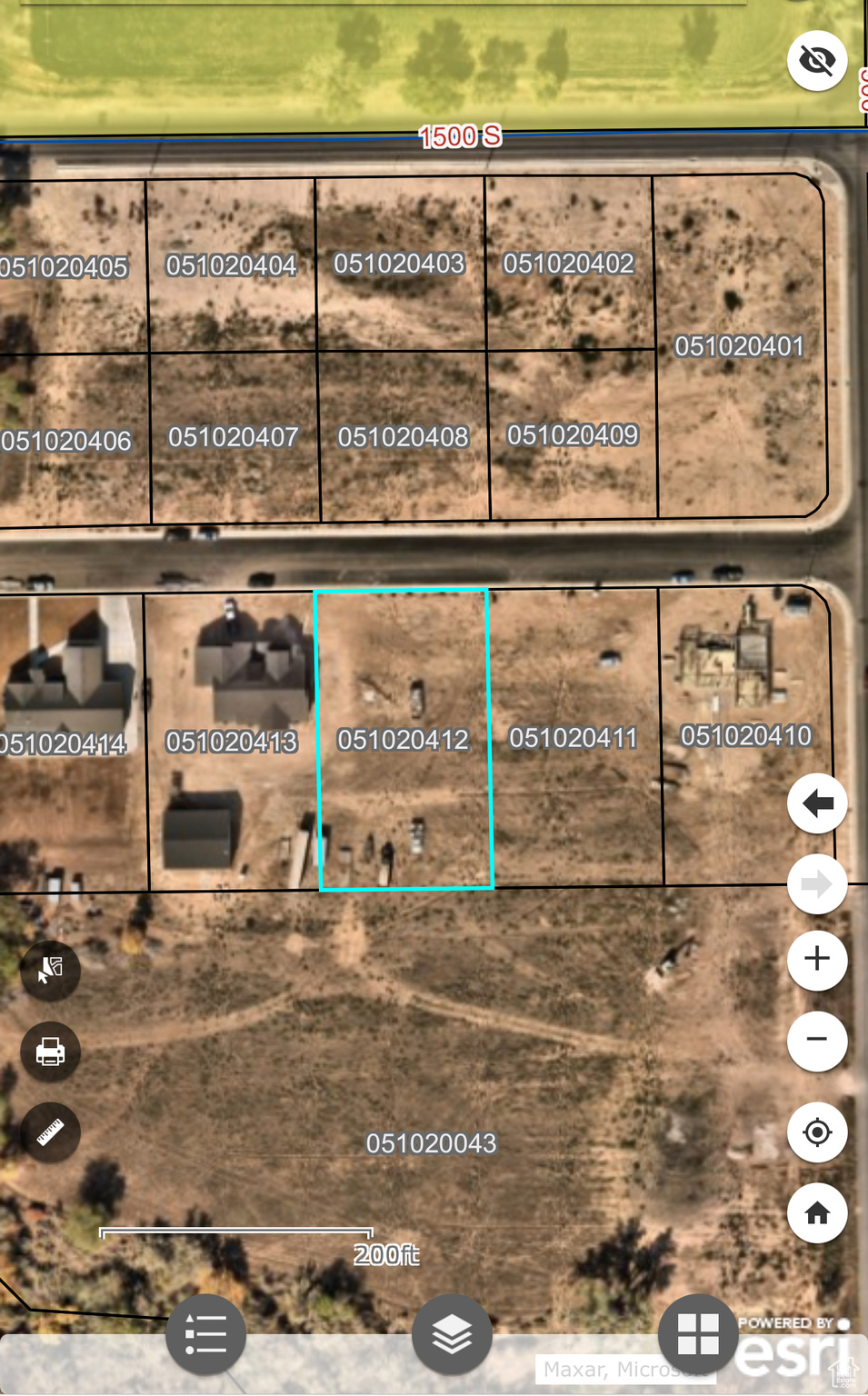Open the legend list
This screenshot has width=868, height=1396.
coord(205,1334)
